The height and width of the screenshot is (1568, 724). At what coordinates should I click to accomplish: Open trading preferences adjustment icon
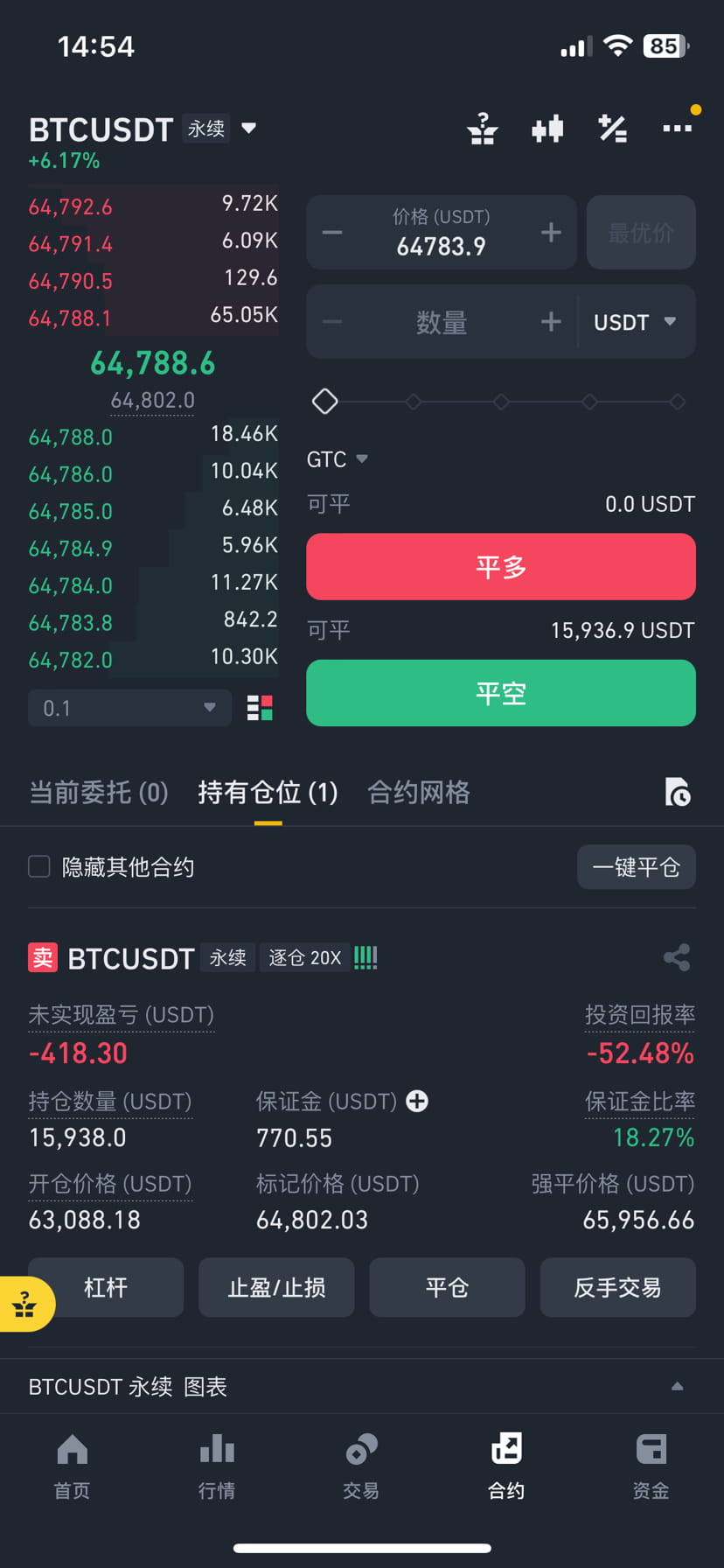click(612, 129)
